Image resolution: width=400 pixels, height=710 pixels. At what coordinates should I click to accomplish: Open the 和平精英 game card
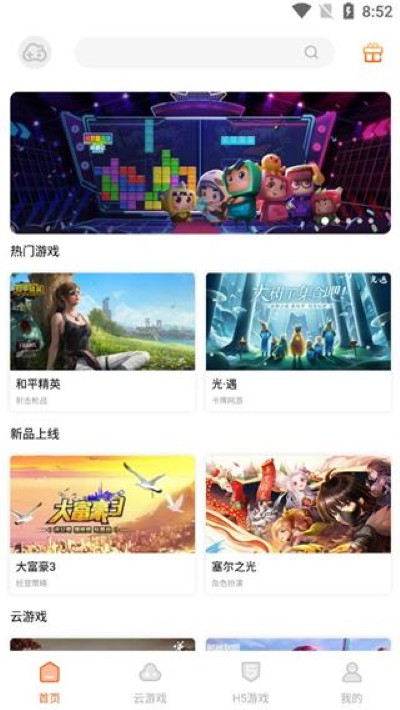[103, 342]
